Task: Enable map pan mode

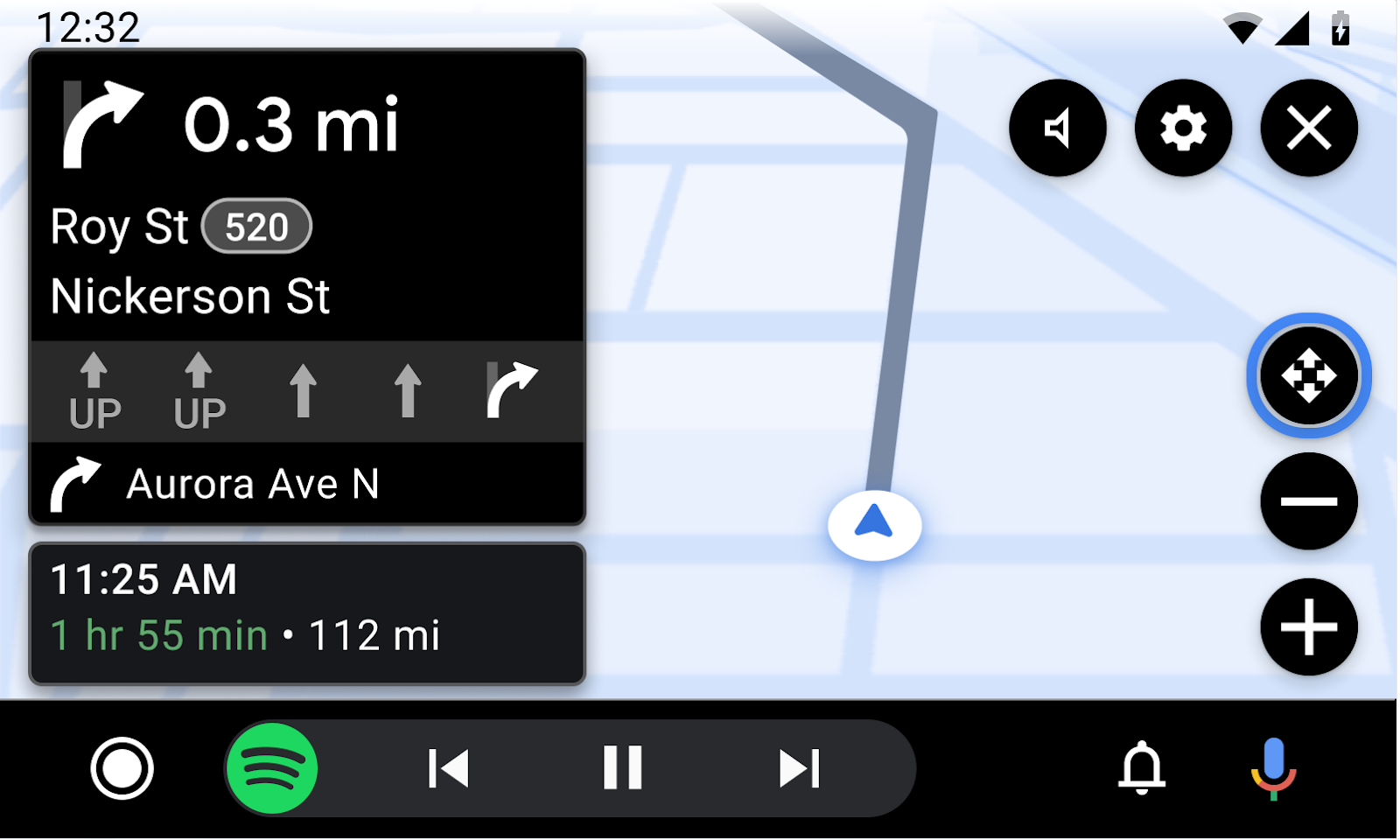Action: (1308, 375)
